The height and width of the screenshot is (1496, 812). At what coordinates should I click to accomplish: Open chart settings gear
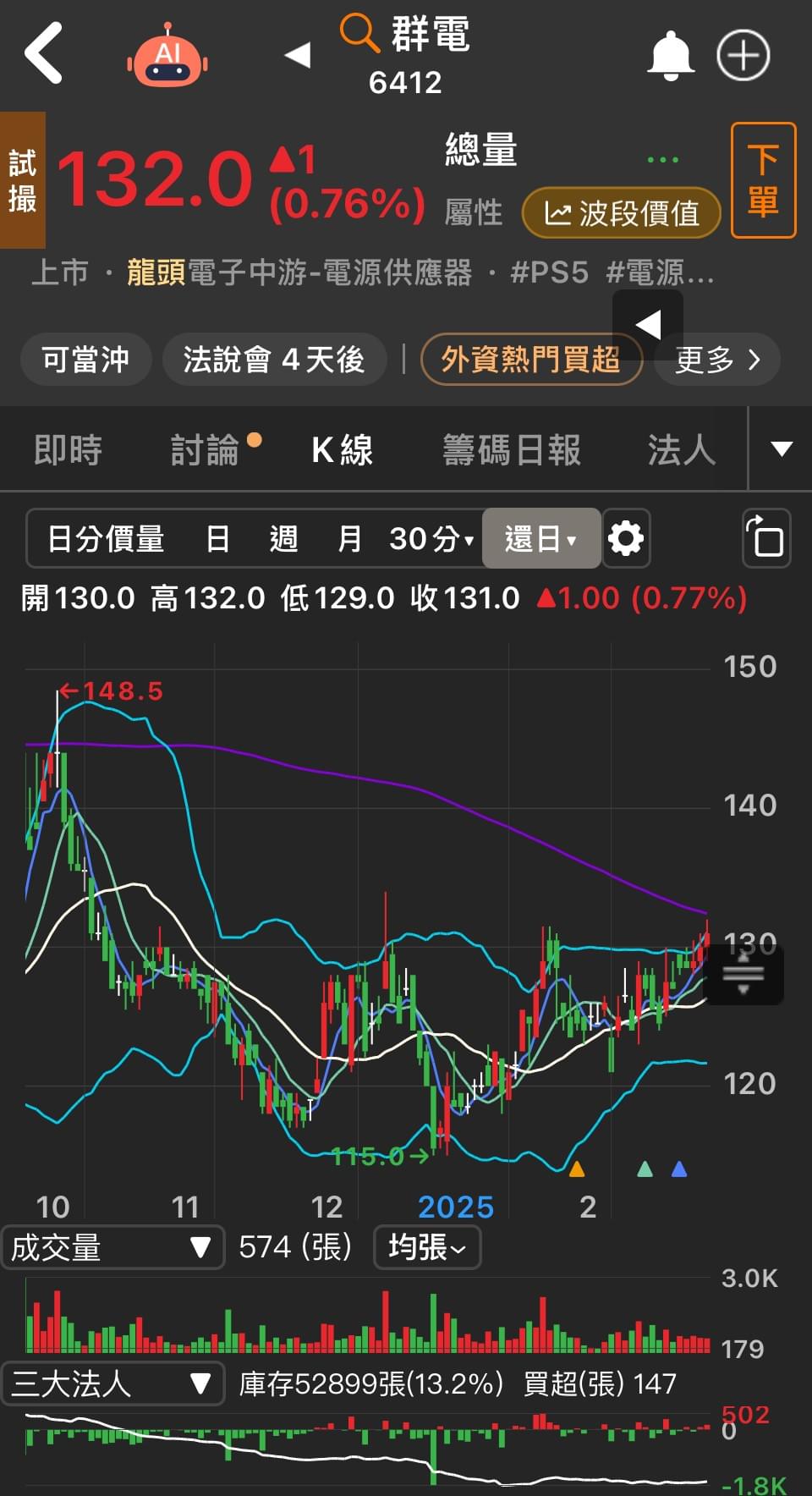[626, 538]
